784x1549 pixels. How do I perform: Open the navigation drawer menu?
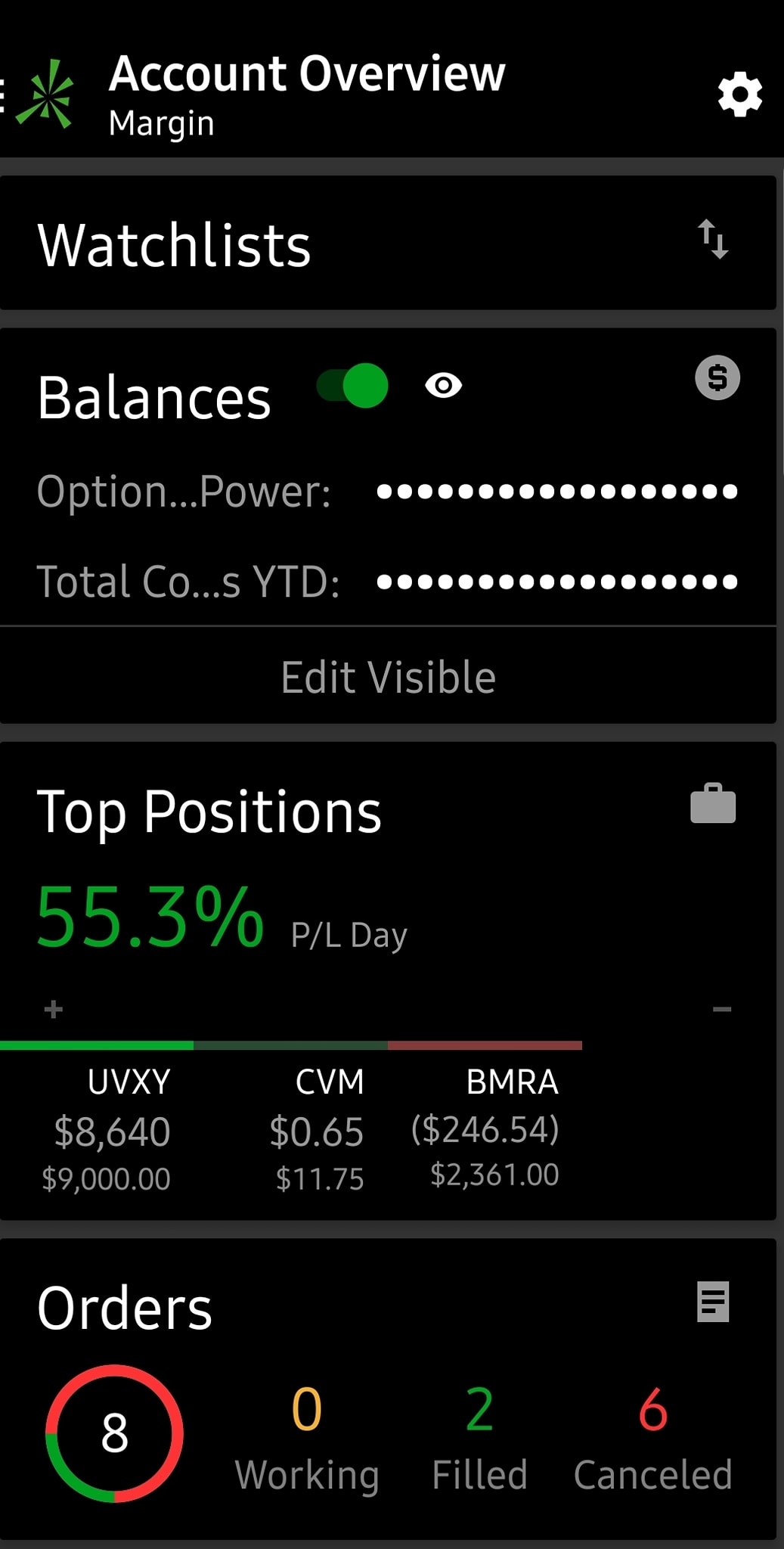click(x=4, y=95)
